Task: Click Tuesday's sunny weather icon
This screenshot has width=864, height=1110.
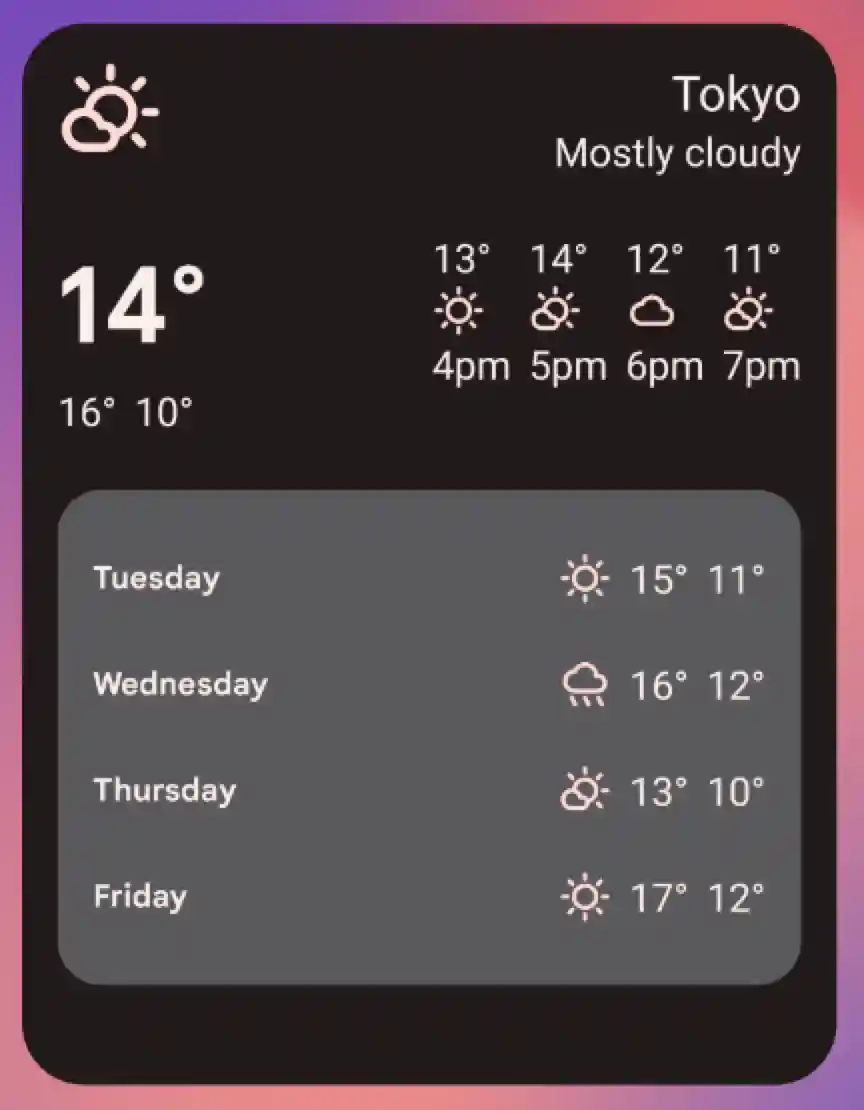Action: click(x=586, y=578)
